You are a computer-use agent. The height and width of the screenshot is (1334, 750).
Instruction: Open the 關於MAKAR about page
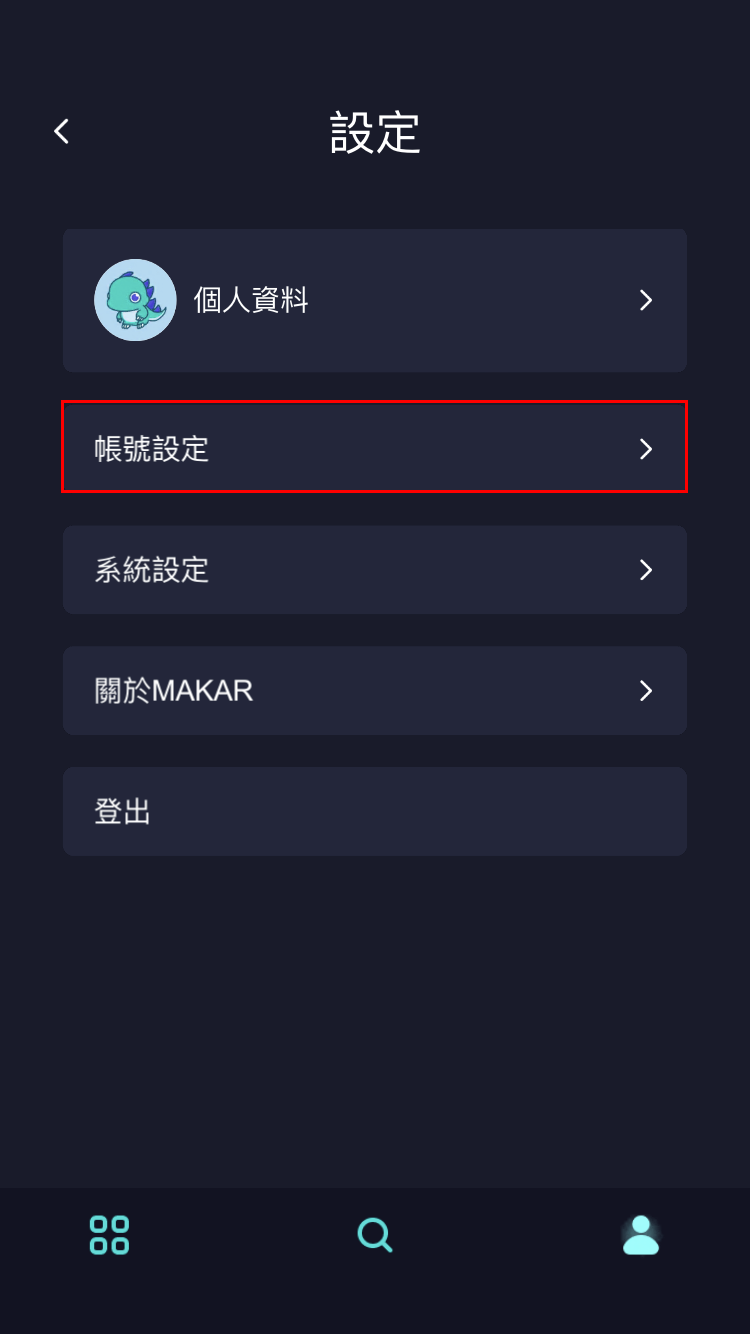pos(374,690)
